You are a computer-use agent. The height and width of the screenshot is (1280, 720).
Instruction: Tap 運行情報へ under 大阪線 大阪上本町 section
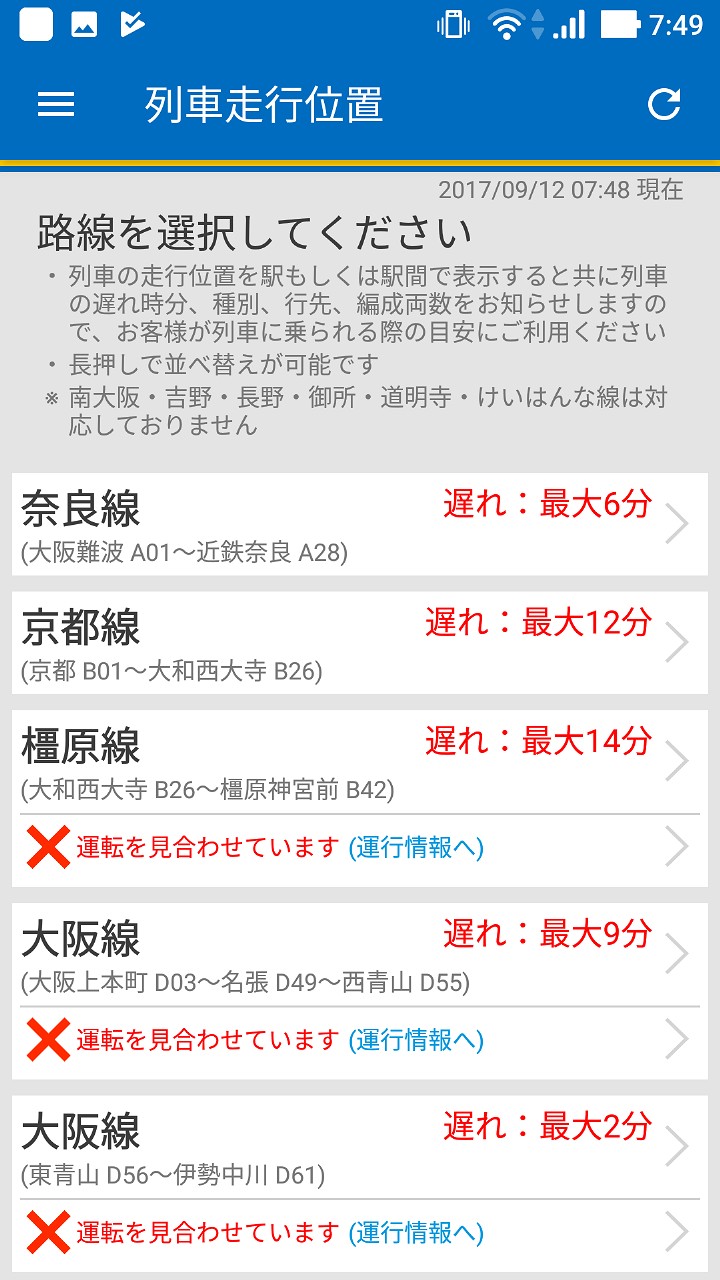(x=416, y=1040)
